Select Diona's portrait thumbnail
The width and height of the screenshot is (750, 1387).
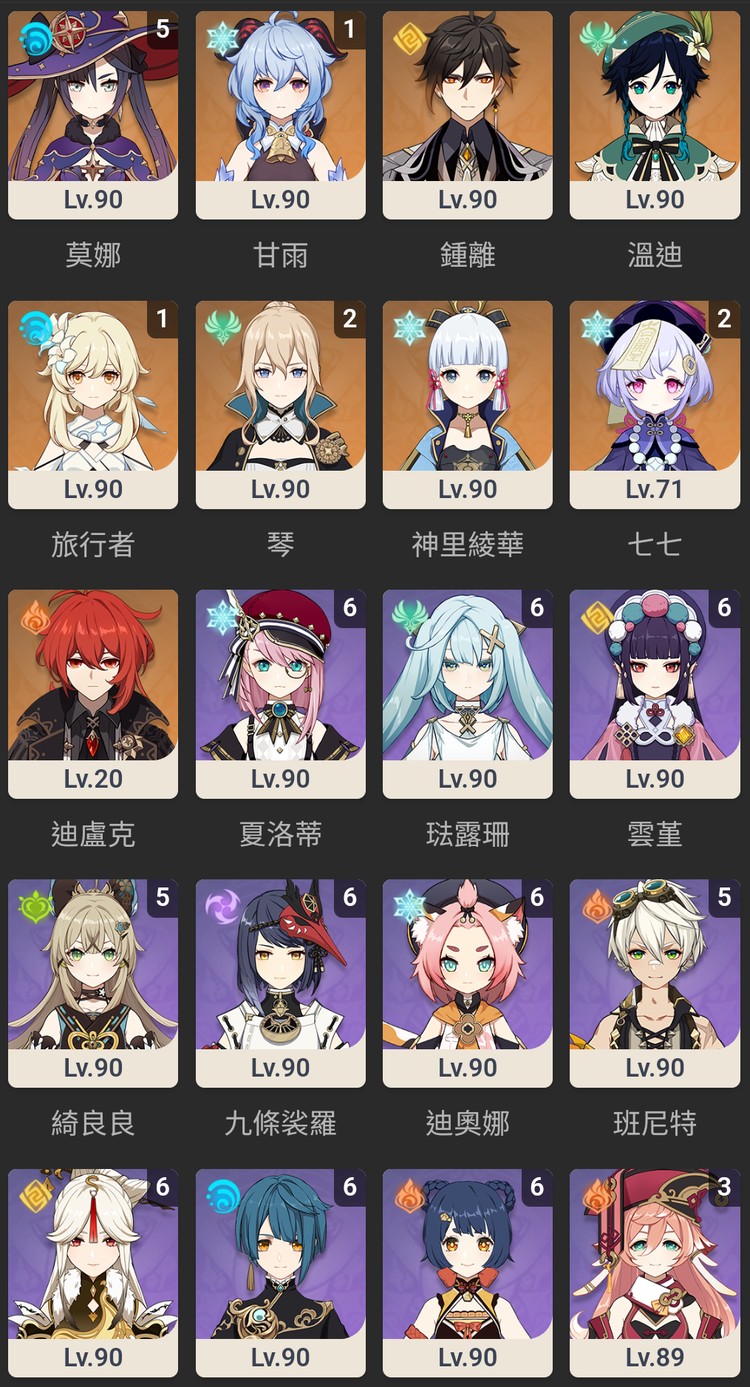pyautogui.click(x=470, y=970)
